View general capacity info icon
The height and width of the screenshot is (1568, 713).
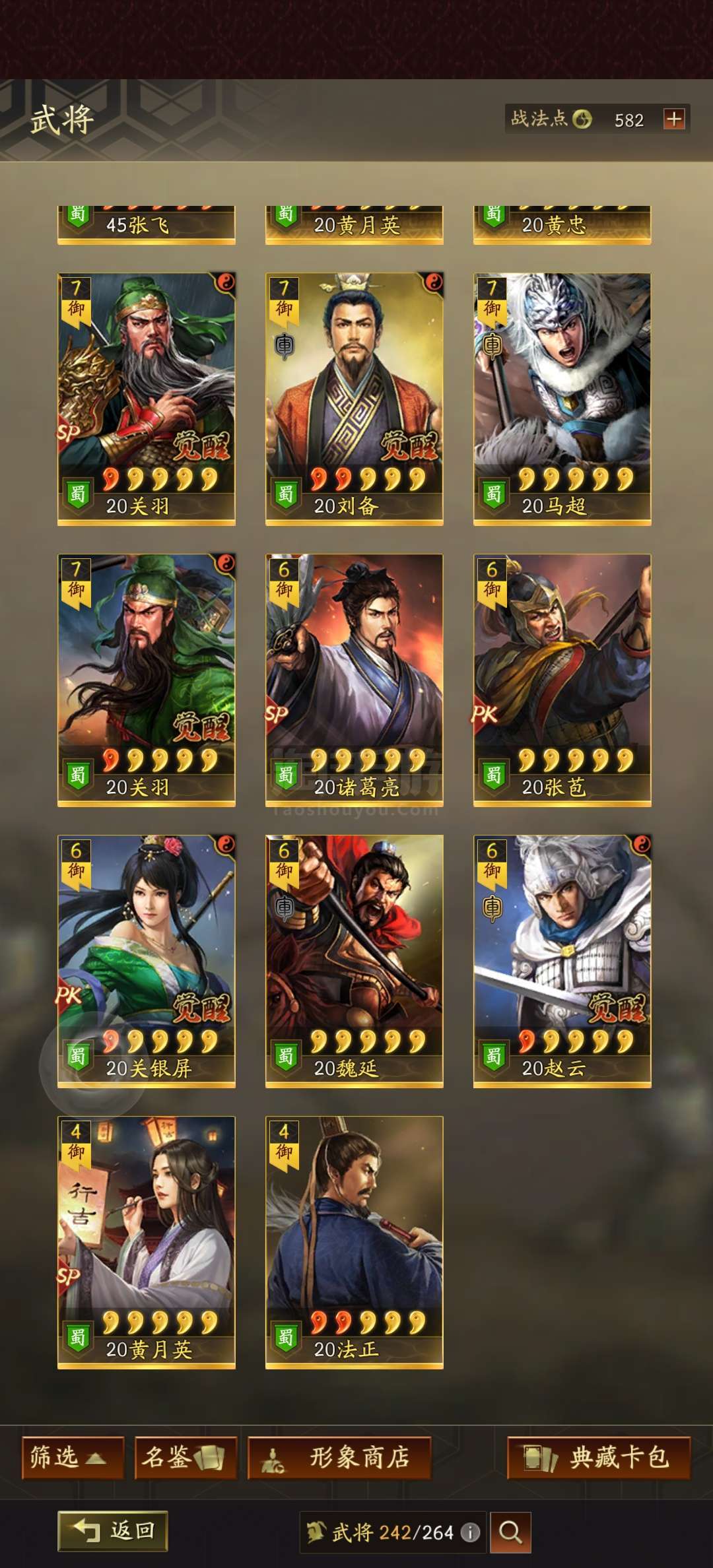click(x=470, y=1532)
